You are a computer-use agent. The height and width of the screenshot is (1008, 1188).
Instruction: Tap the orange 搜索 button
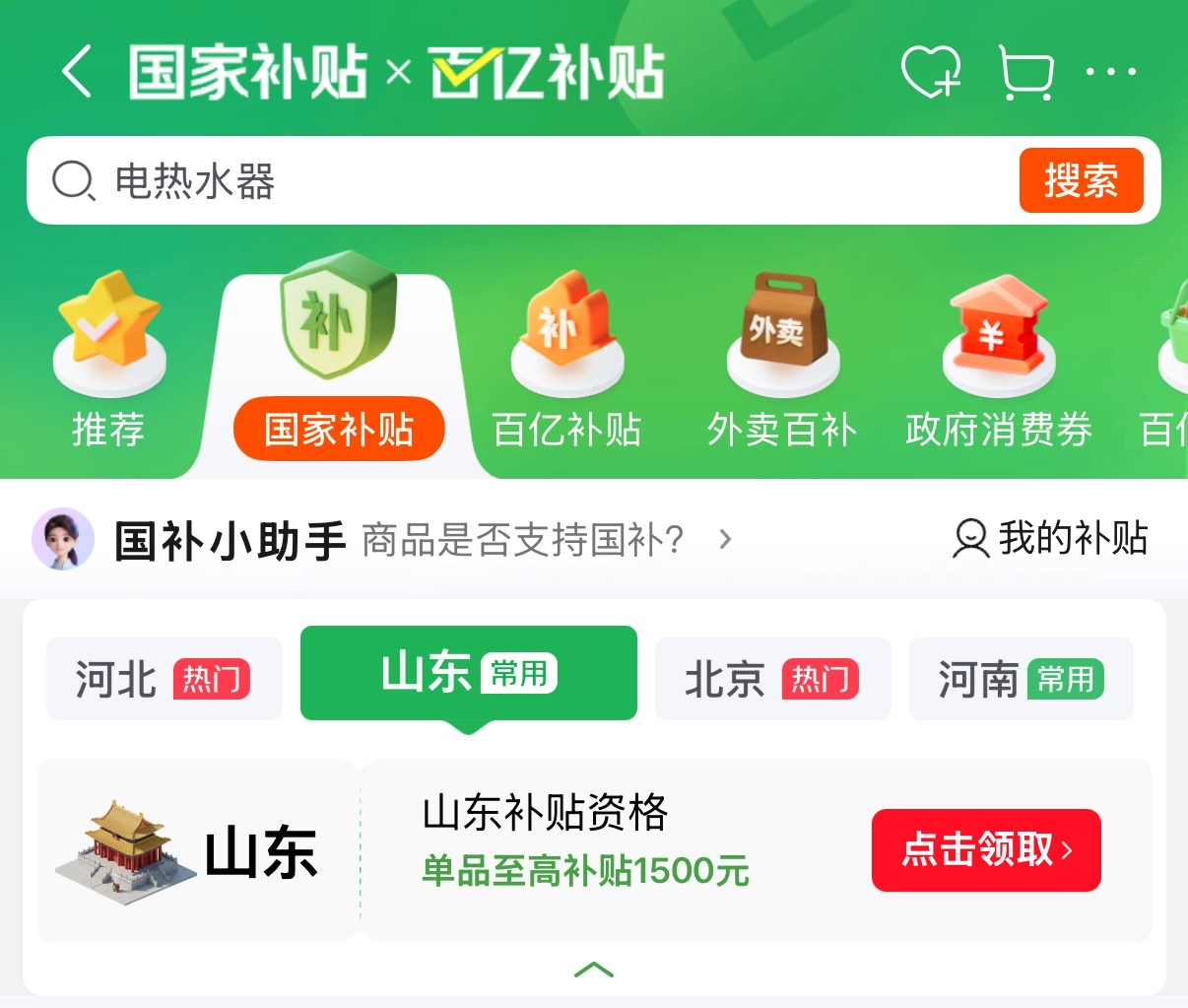(x=1081, y=181)
